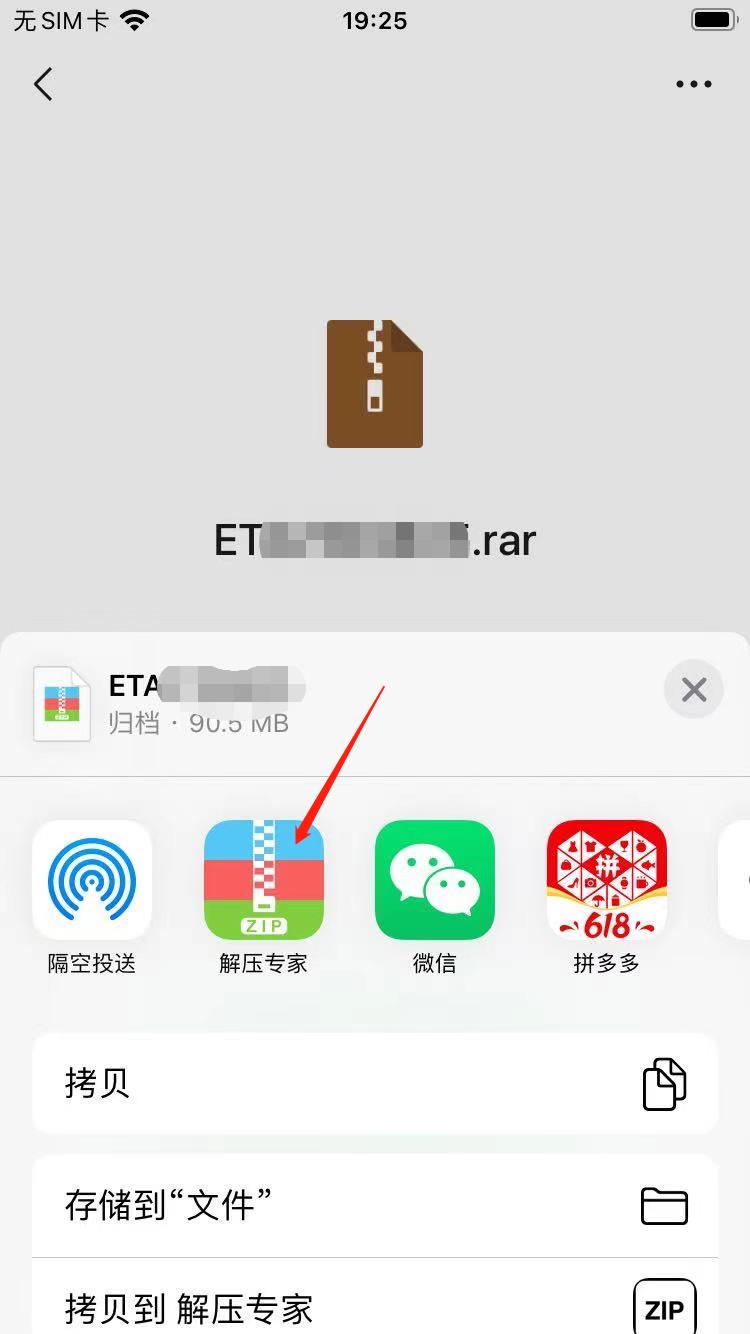Share the file via 隔空投送 (AirDrop)
Viewport: 750px width, 1334px height.
[x=92, y=880]
